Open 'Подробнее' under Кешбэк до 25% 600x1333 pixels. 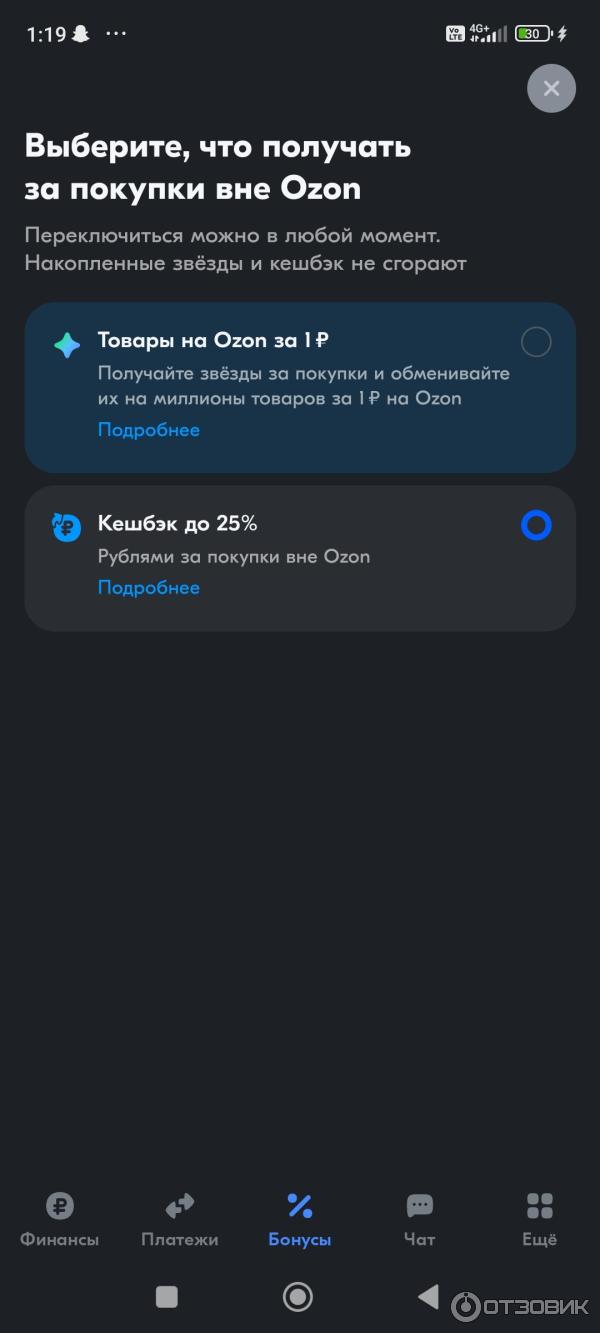point(149,587)
